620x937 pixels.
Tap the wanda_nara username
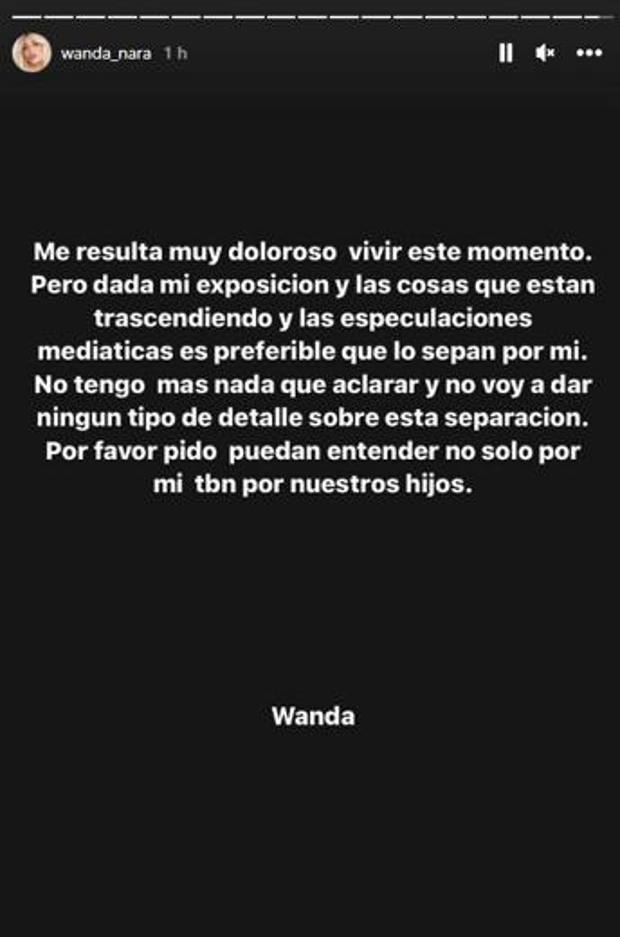[x=105, y=54]
